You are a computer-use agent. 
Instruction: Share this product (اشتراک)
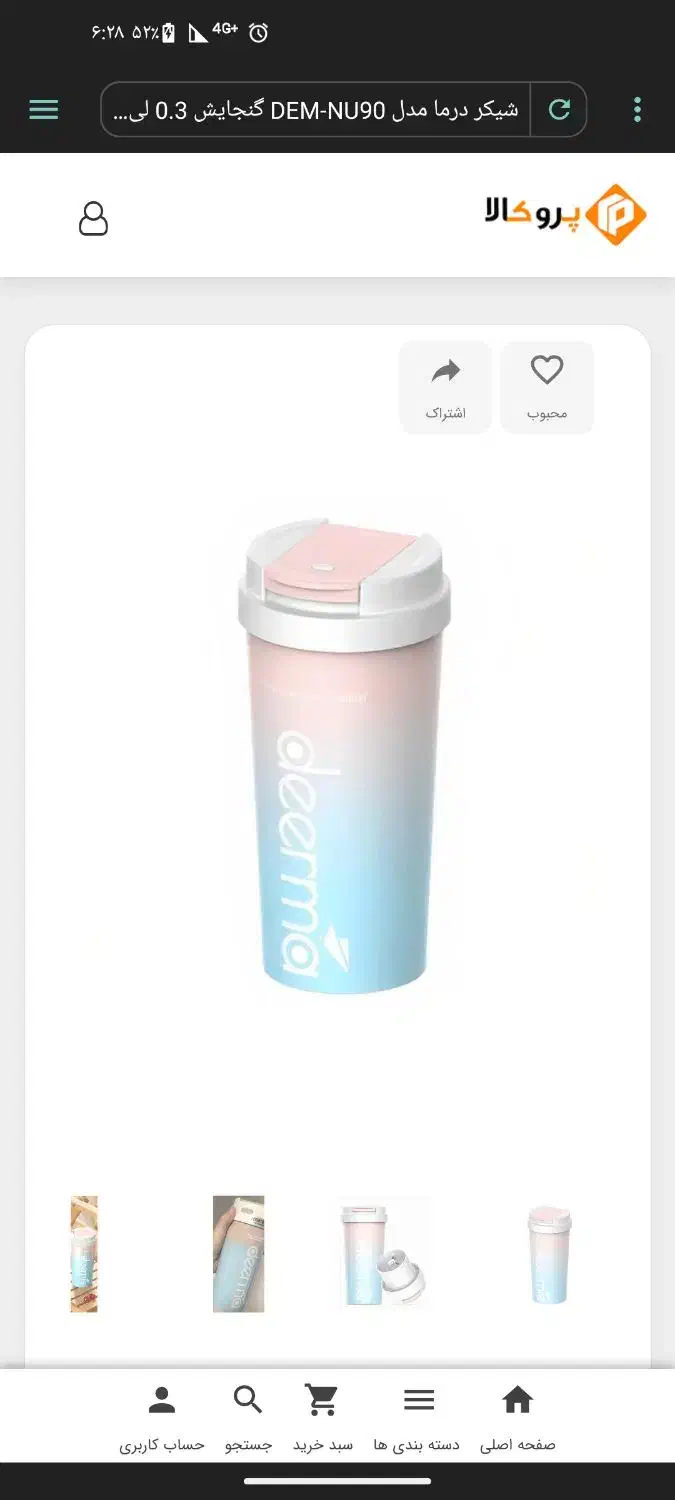(446, 387)
